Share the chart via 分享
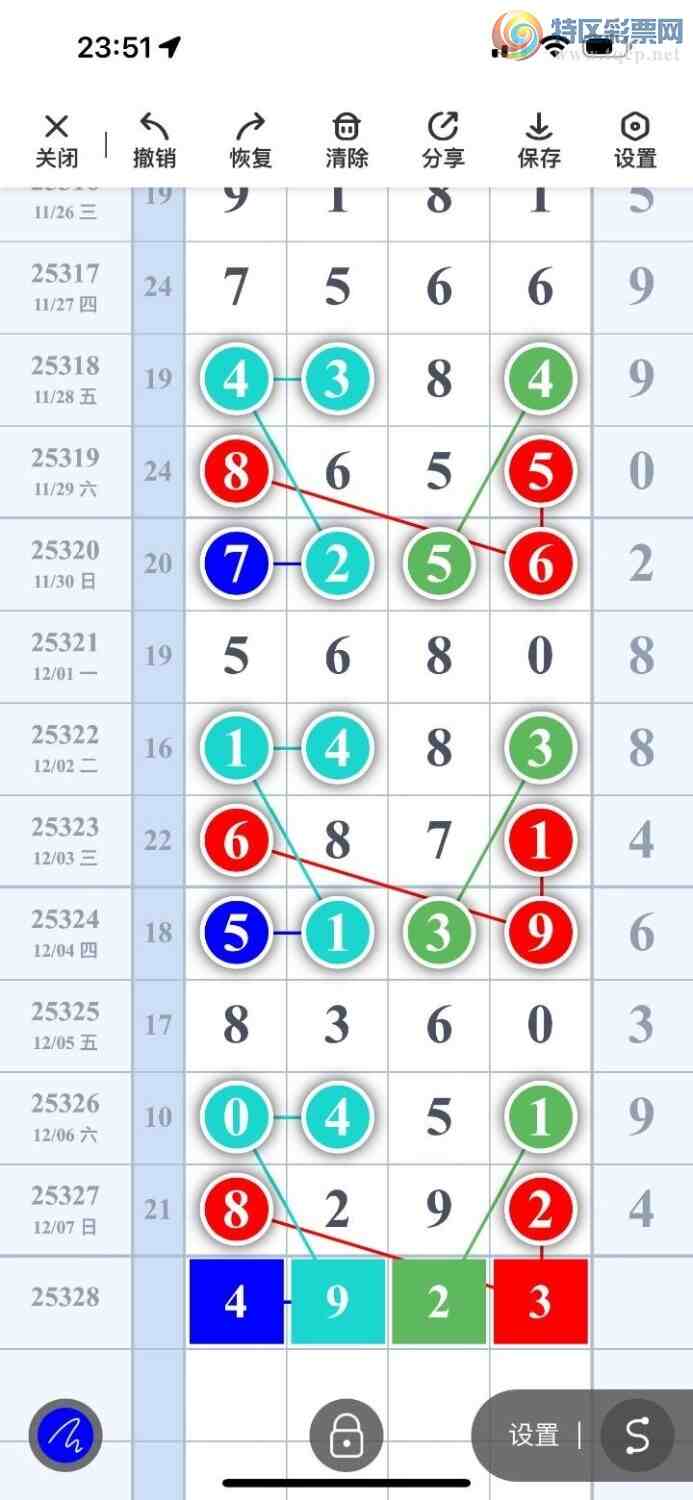 click(x=443, y=140)
